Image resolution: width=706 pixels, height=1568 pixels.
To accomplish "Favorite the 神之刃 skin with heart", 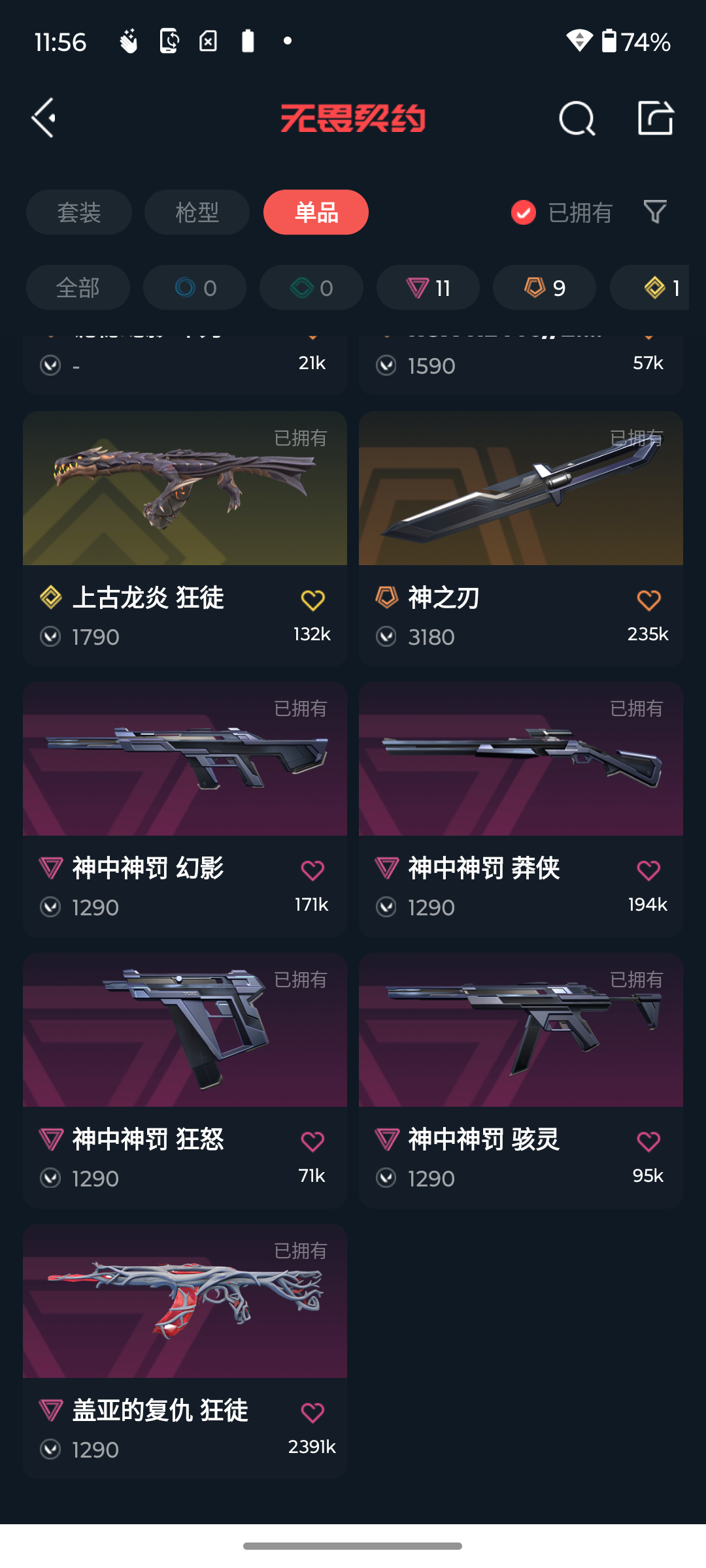I will [648, 600].
